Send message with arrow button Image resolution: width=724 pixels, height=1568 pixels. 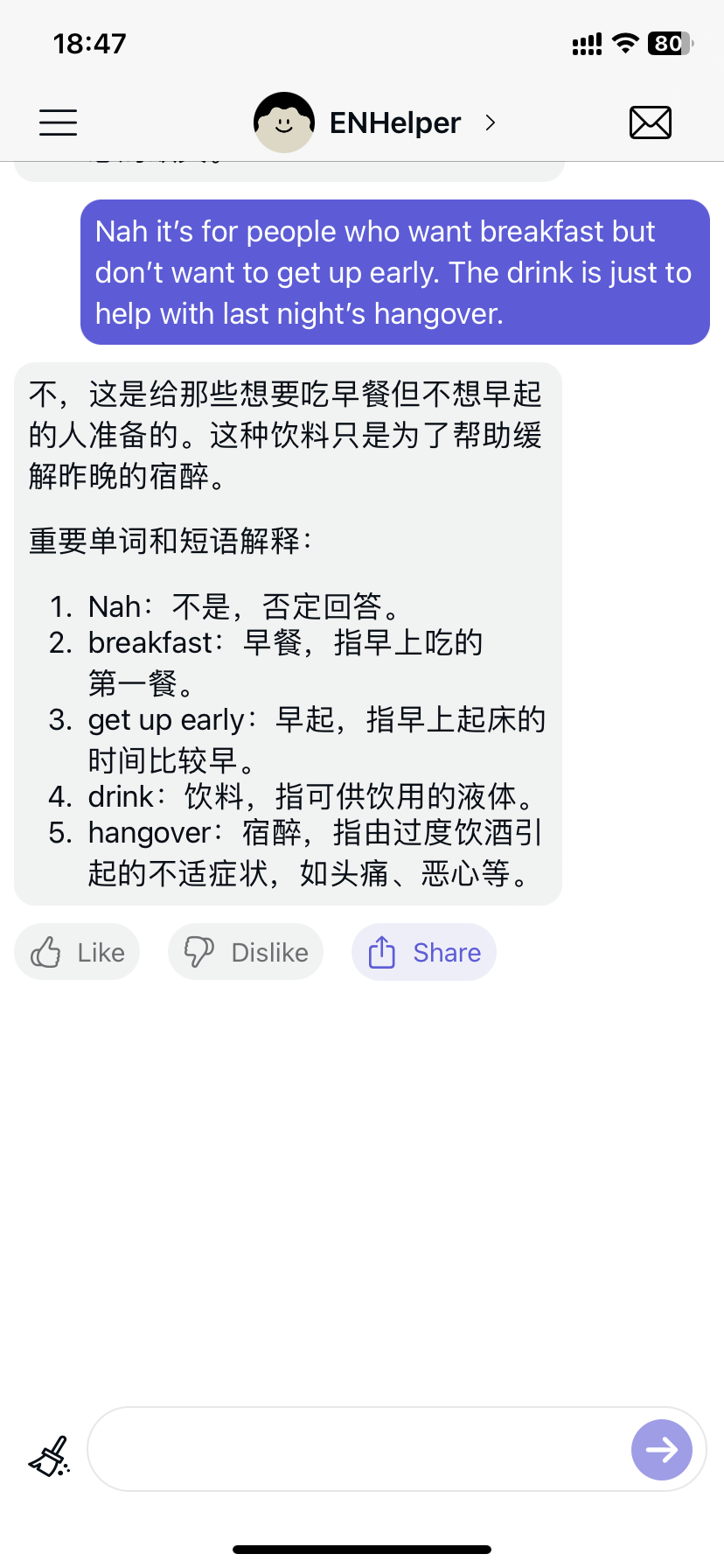click(x=661, y=1450)
